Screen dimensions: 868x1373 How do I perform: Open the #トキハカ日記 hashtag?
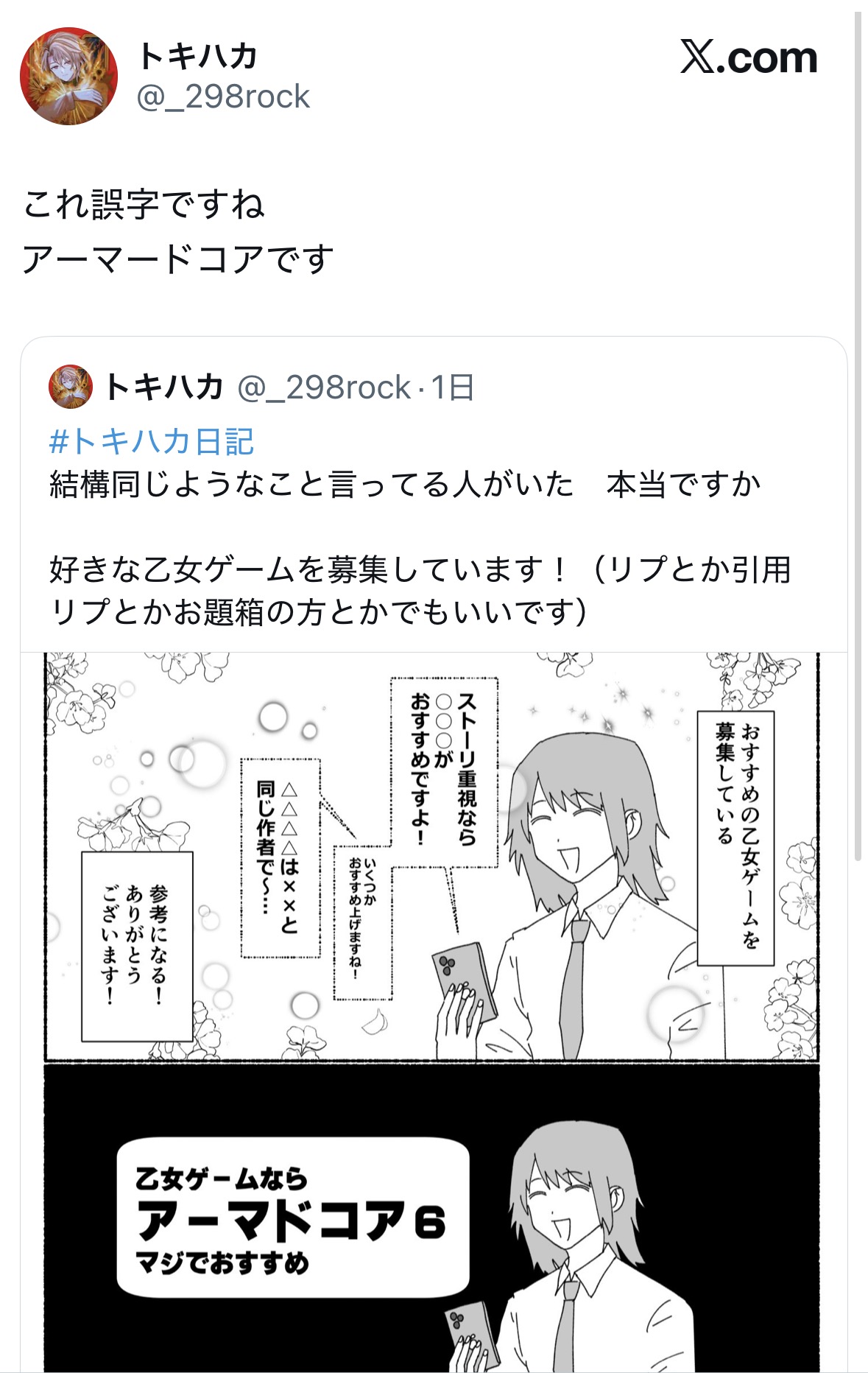click(151, 441)
